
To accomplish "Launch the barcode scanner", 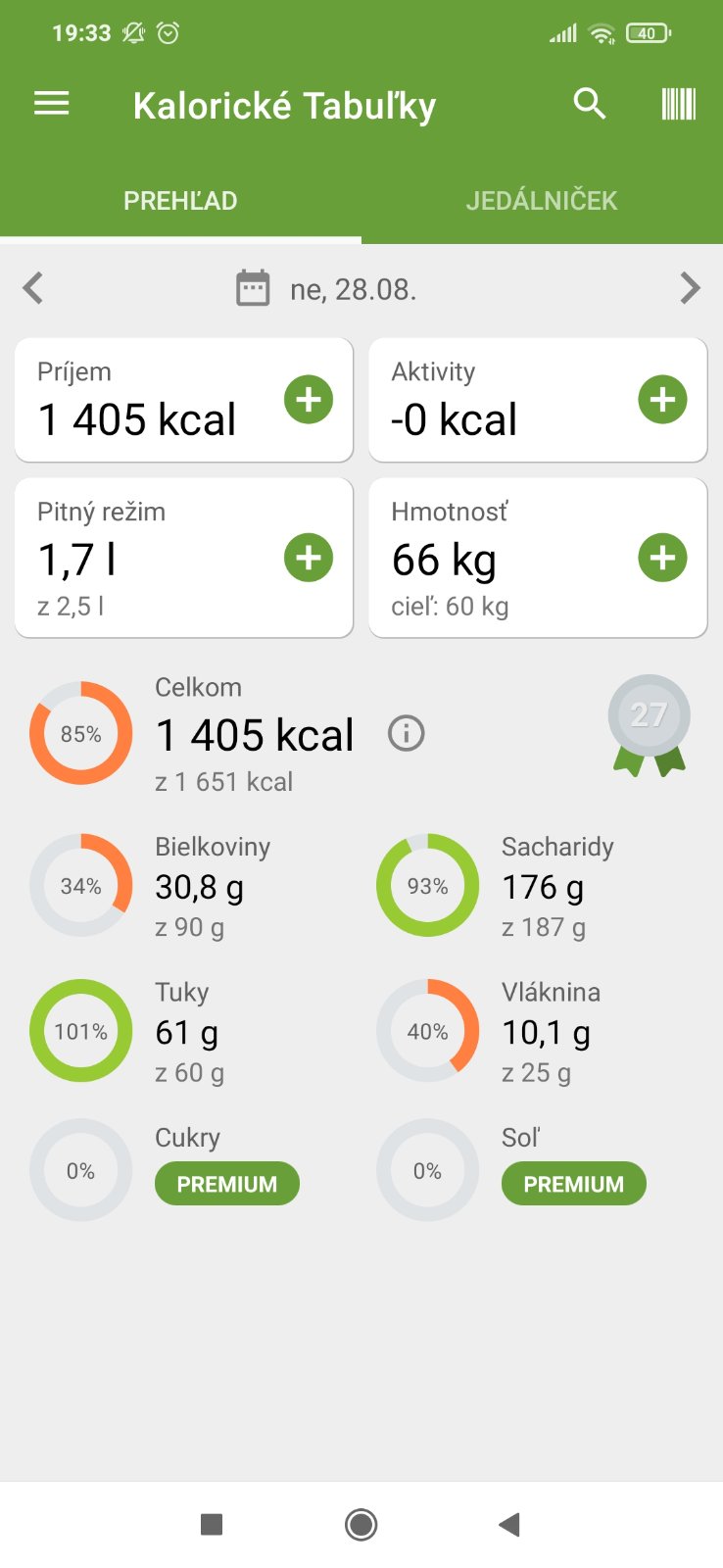I will [x=678, y=104].
